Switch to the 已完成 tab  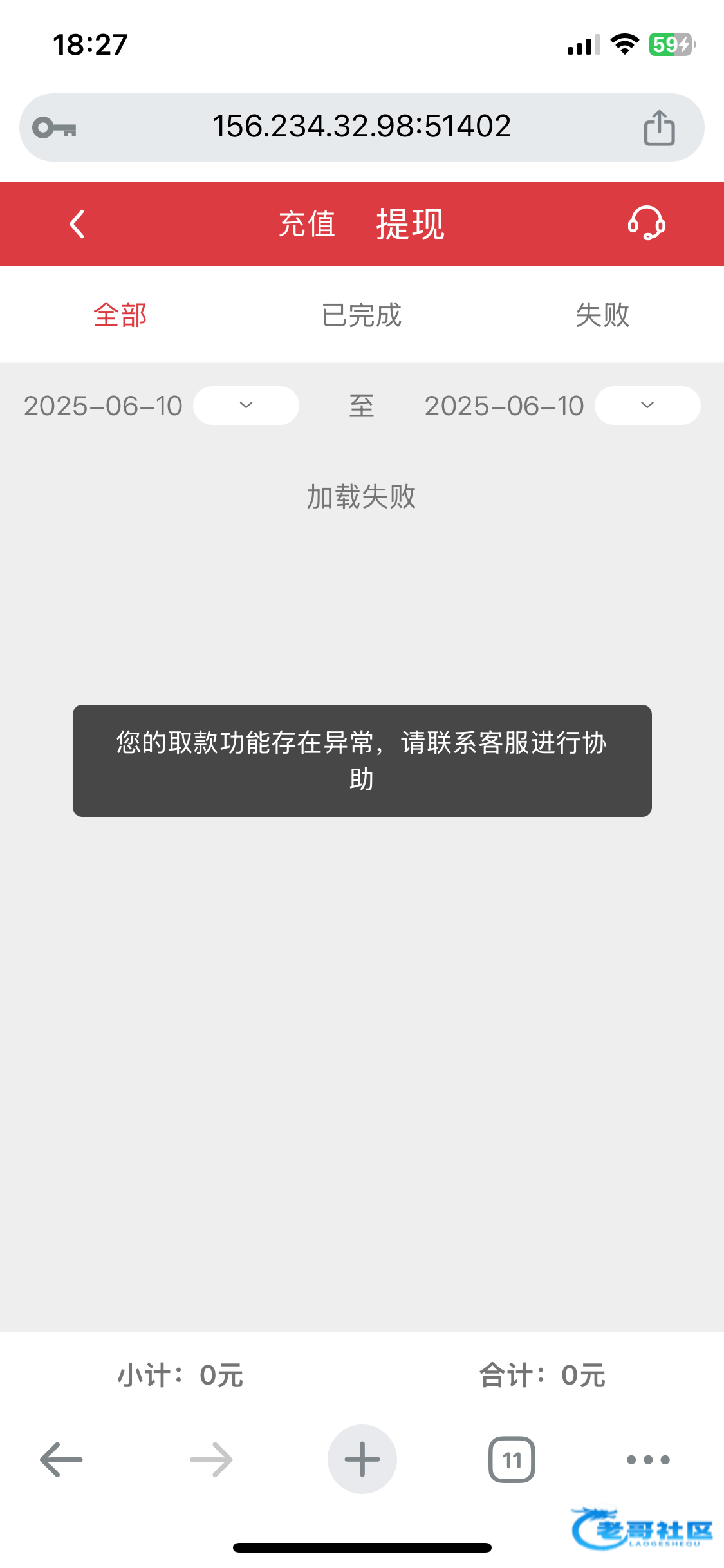[x=362, y=315]
